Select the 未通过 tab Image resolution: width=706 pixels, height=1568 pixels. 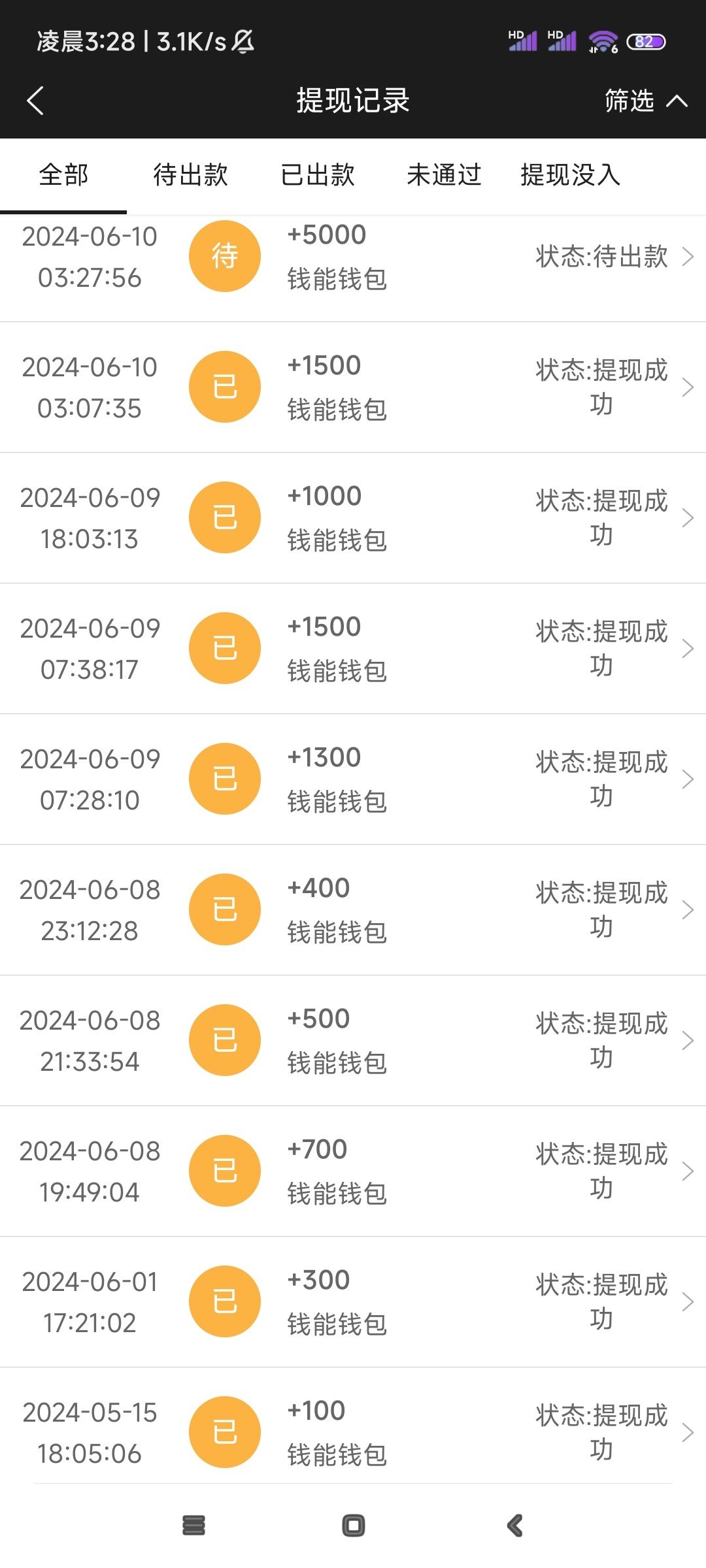pos(444,175)
